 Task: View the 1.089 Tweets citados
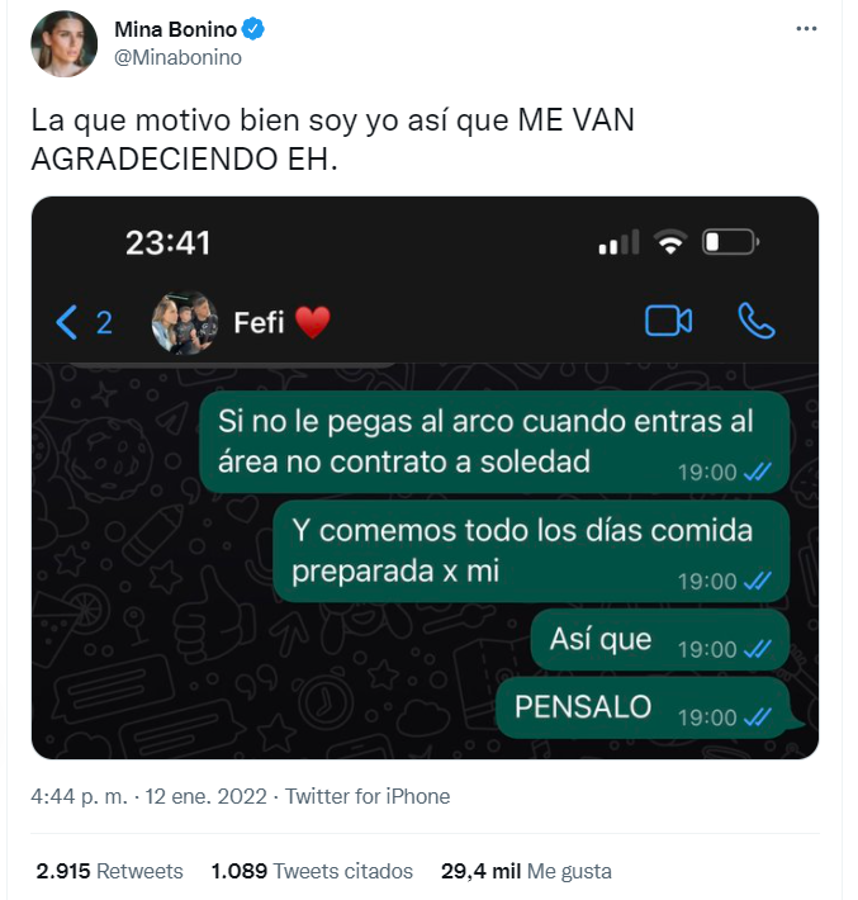tap(311, 871)
